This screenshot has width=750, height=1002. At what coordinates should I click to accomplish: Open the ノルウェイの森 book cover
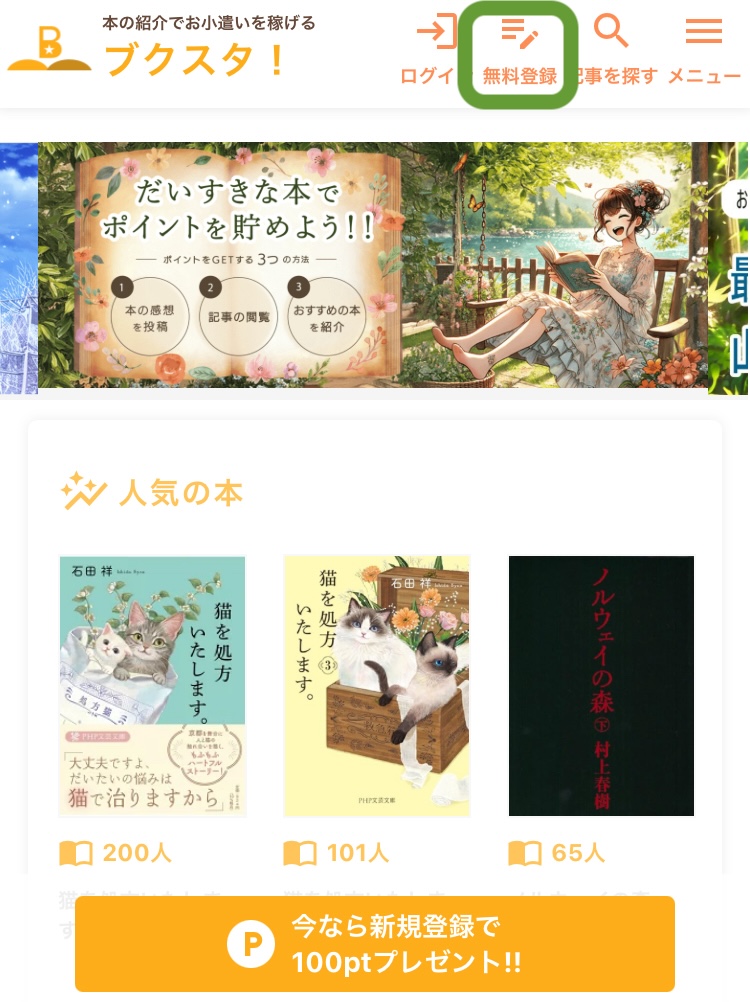coord(601,686)
